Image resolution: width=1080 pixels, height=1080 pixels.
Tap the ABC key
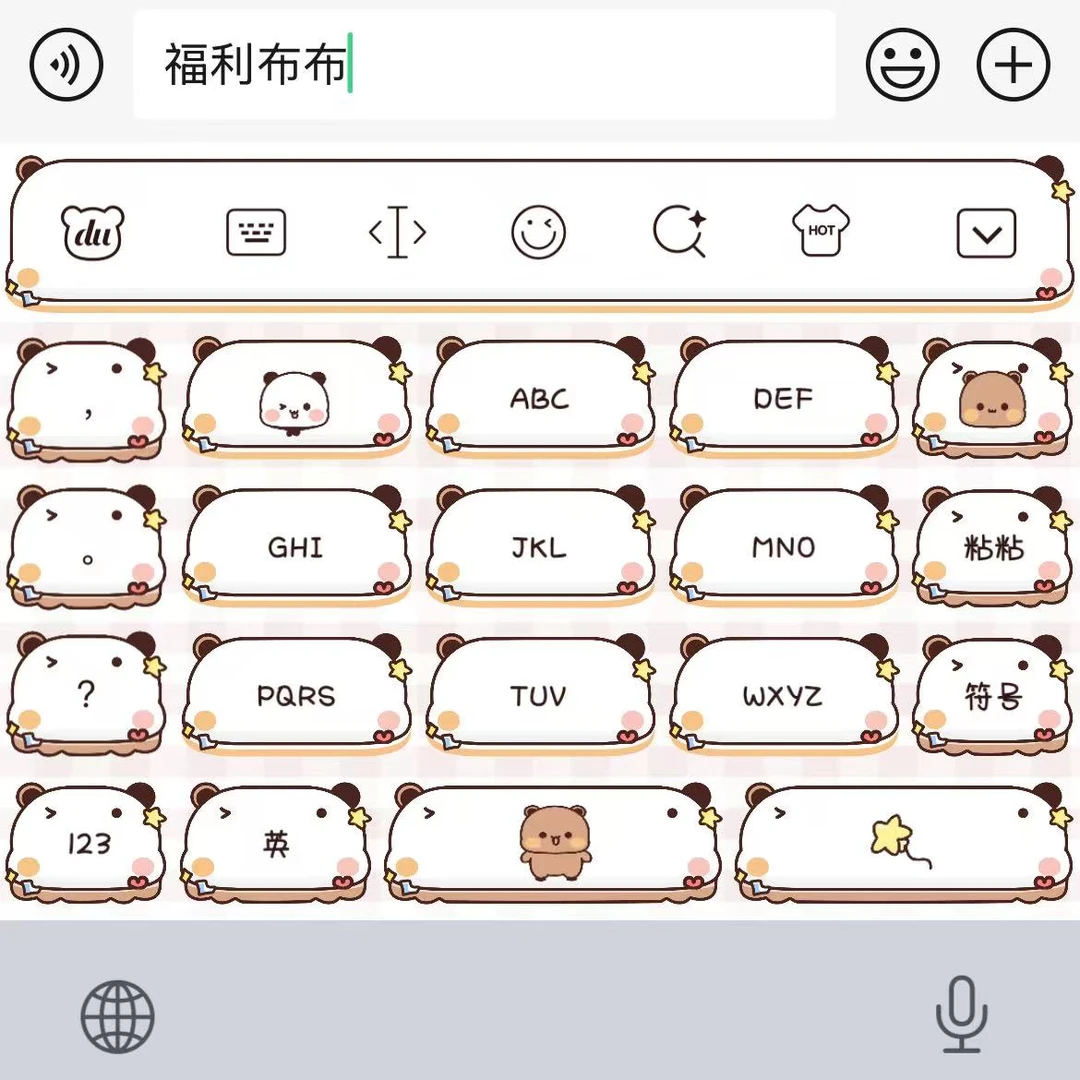(x=540, y=400)
